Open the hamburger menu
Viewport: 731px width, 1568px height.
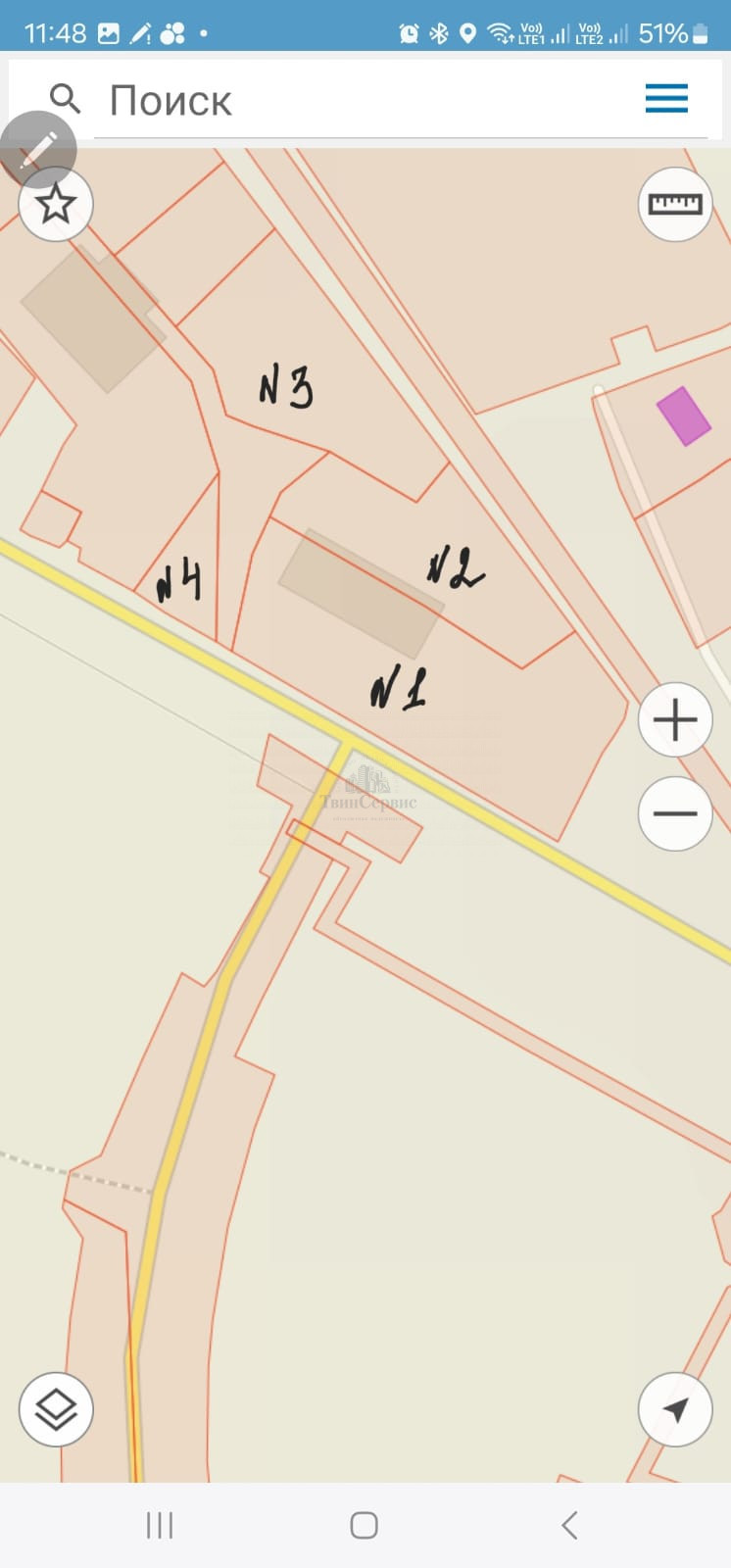(x=666, y=98)
